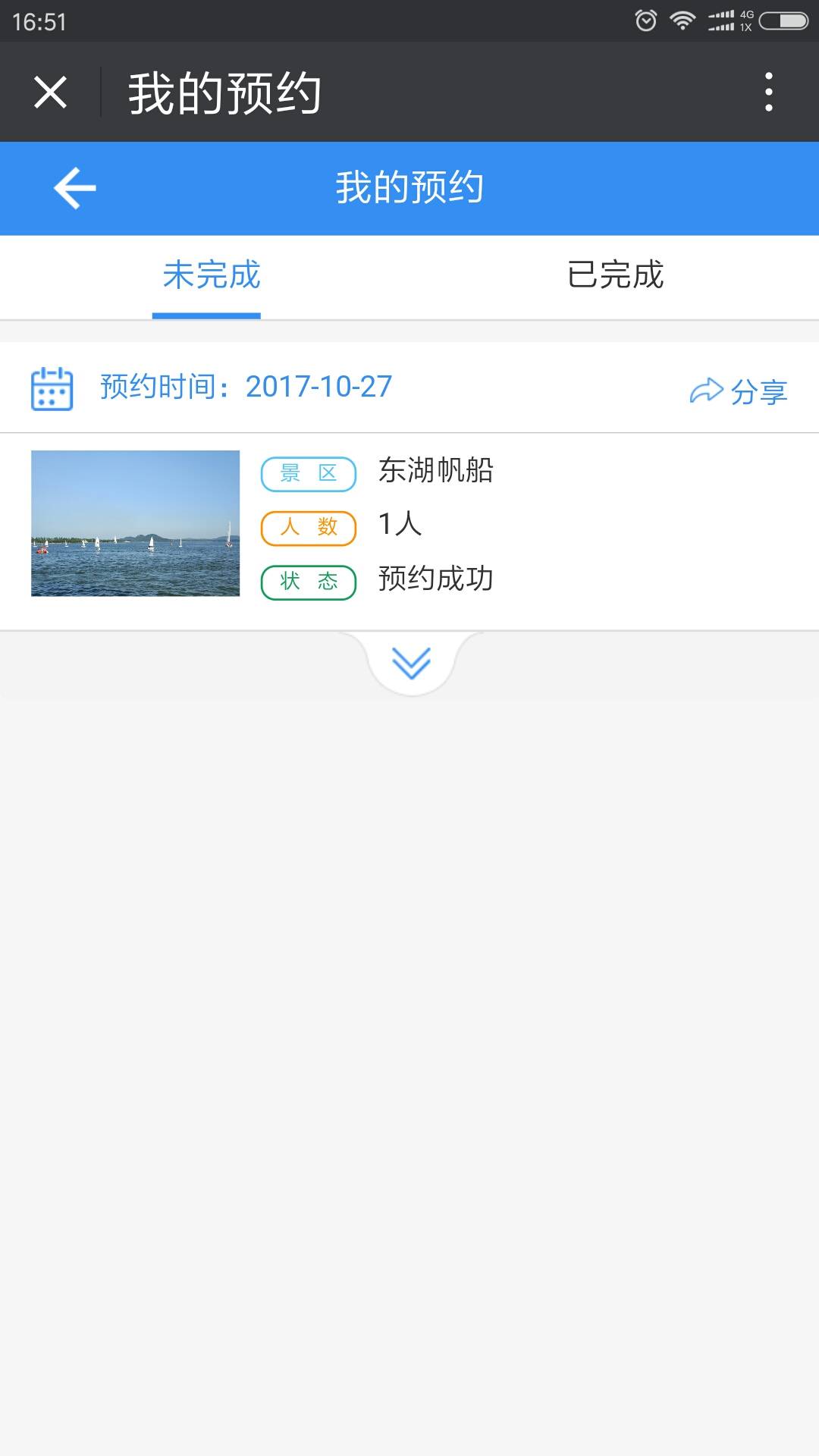Select the 未完成 tab

coord(211,275)
